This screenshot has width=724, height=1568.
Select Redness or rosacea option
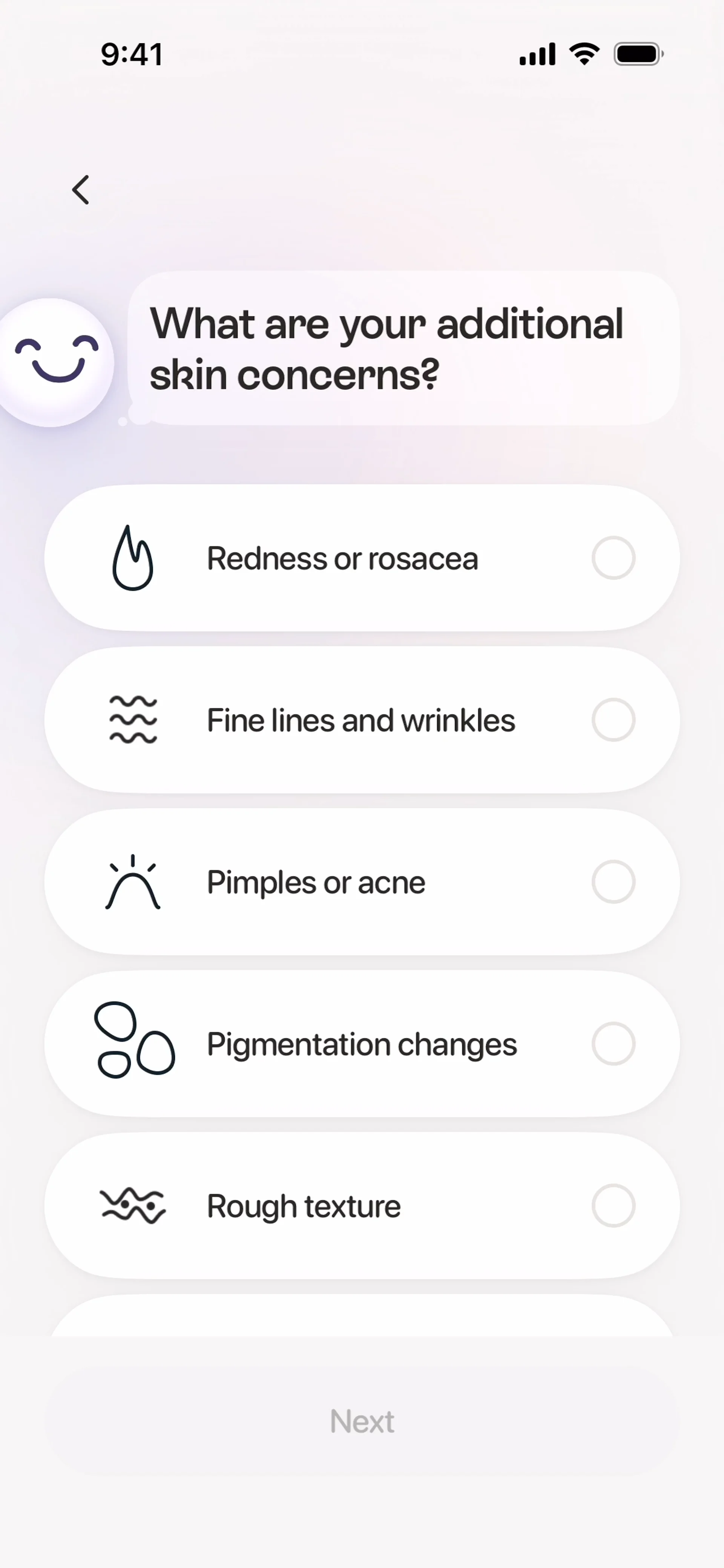tap(362, 558)
